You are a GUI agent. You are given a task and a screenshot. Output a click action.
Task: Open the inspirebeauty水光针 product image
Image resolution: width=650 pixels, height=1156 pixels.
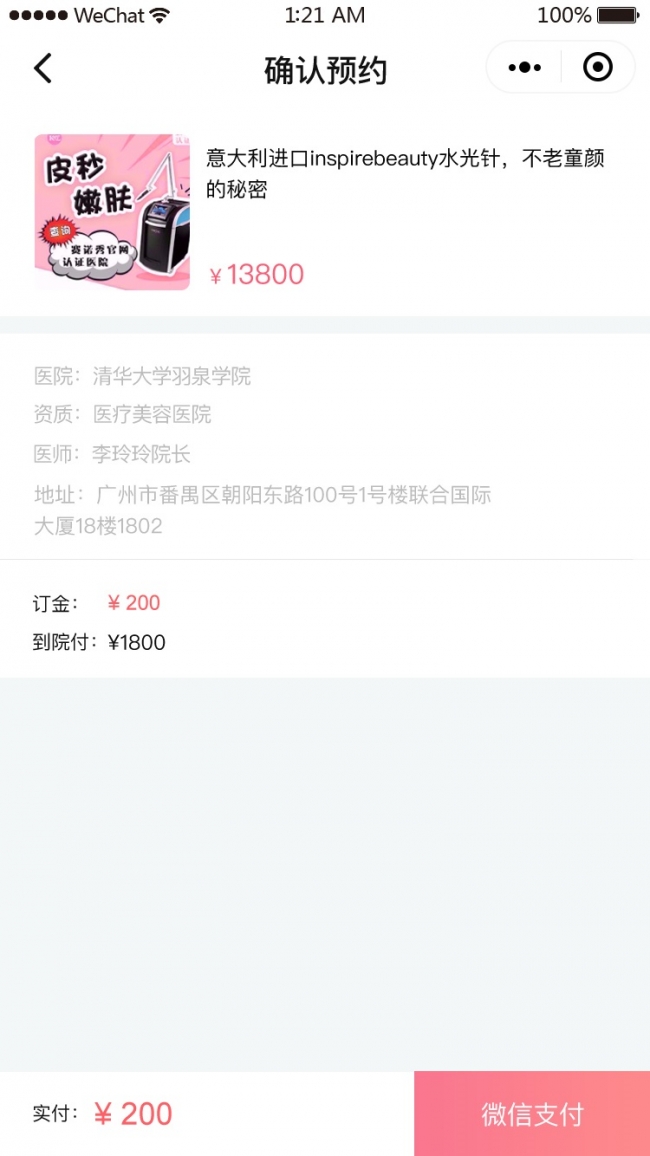tap(112, 212)
